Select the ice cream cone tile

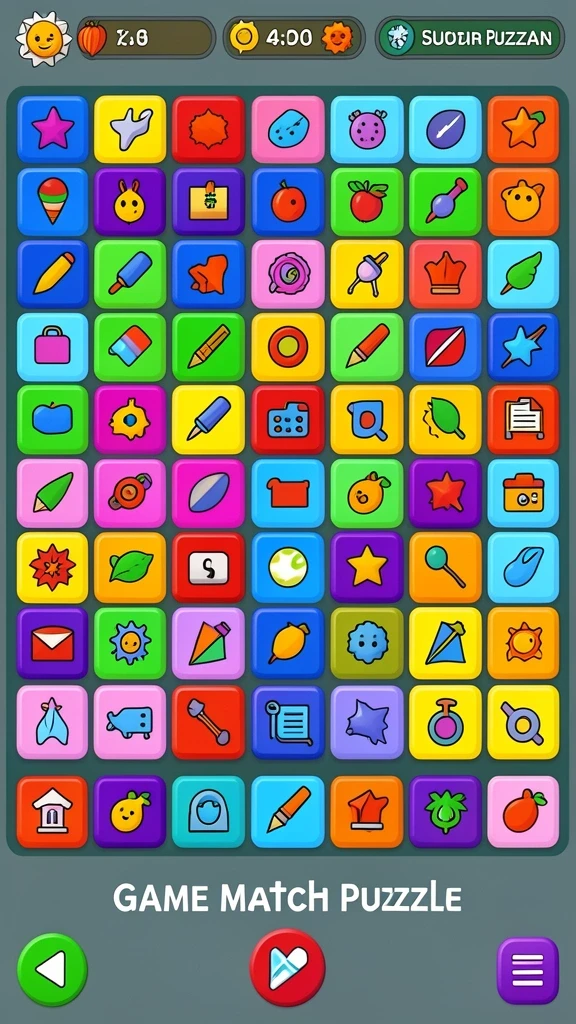click(x=52, y=202)
